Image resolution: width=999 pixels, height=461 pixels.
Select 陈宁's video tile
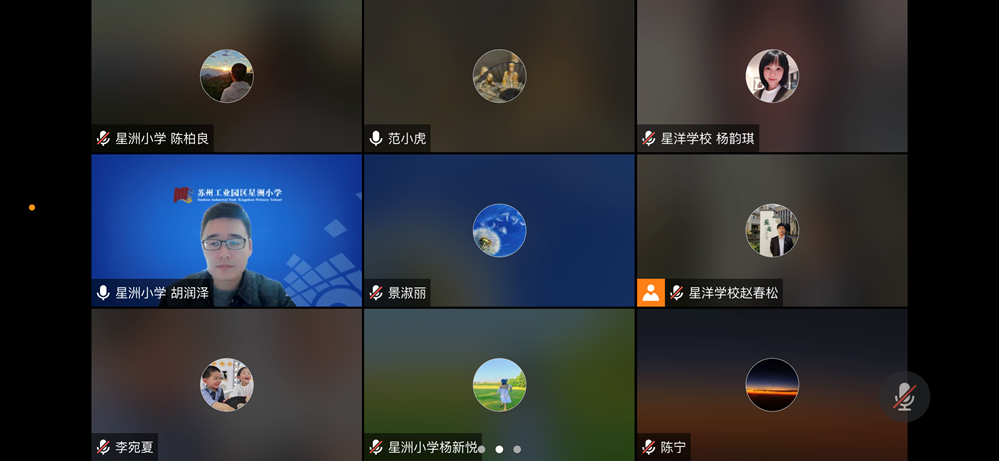coord(772,385)
